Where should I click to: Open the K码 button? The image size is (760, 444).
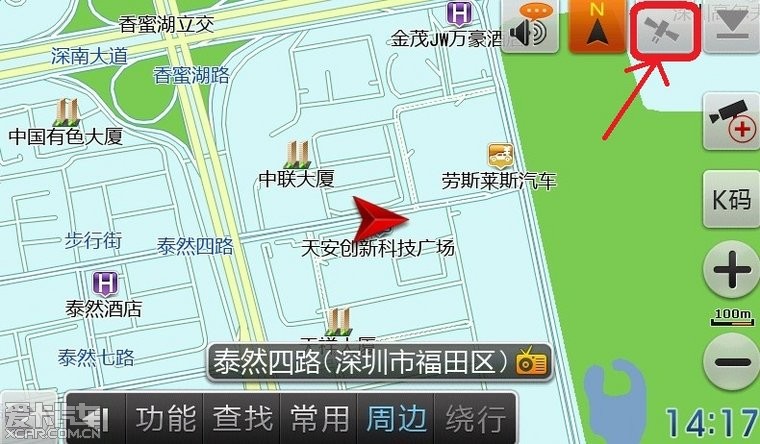click(x=731, y=199)
